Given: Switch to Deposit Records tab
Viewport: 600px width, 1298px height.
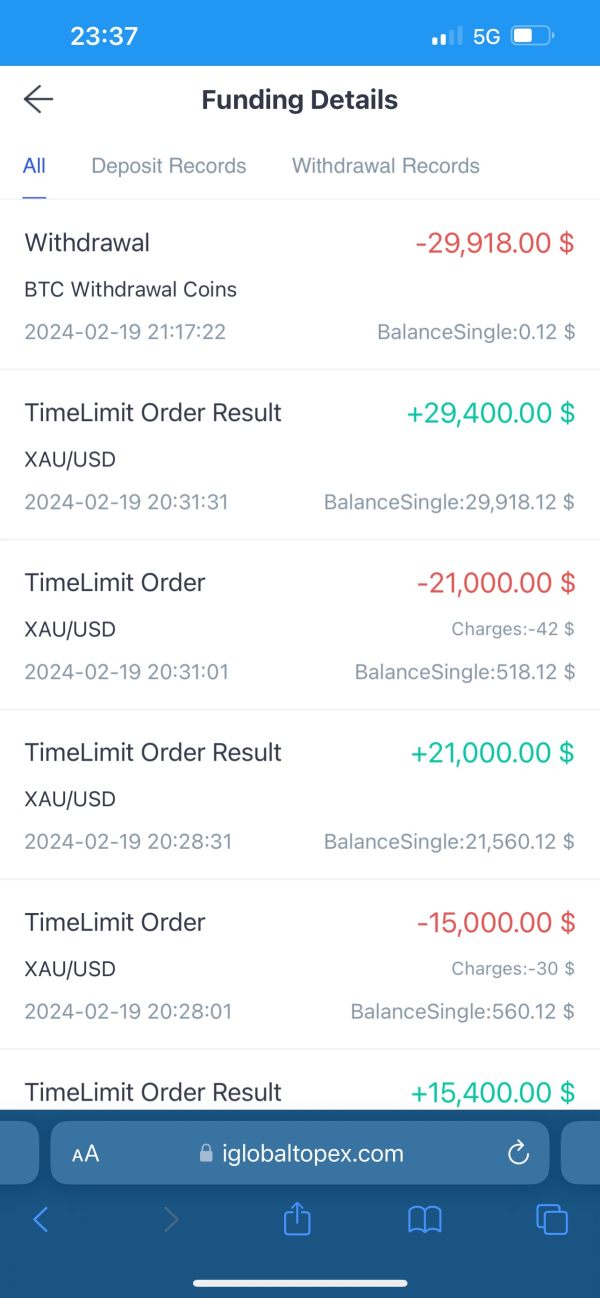Looking at the screenshot, I should pyautogui.click(x=169, y=166).
